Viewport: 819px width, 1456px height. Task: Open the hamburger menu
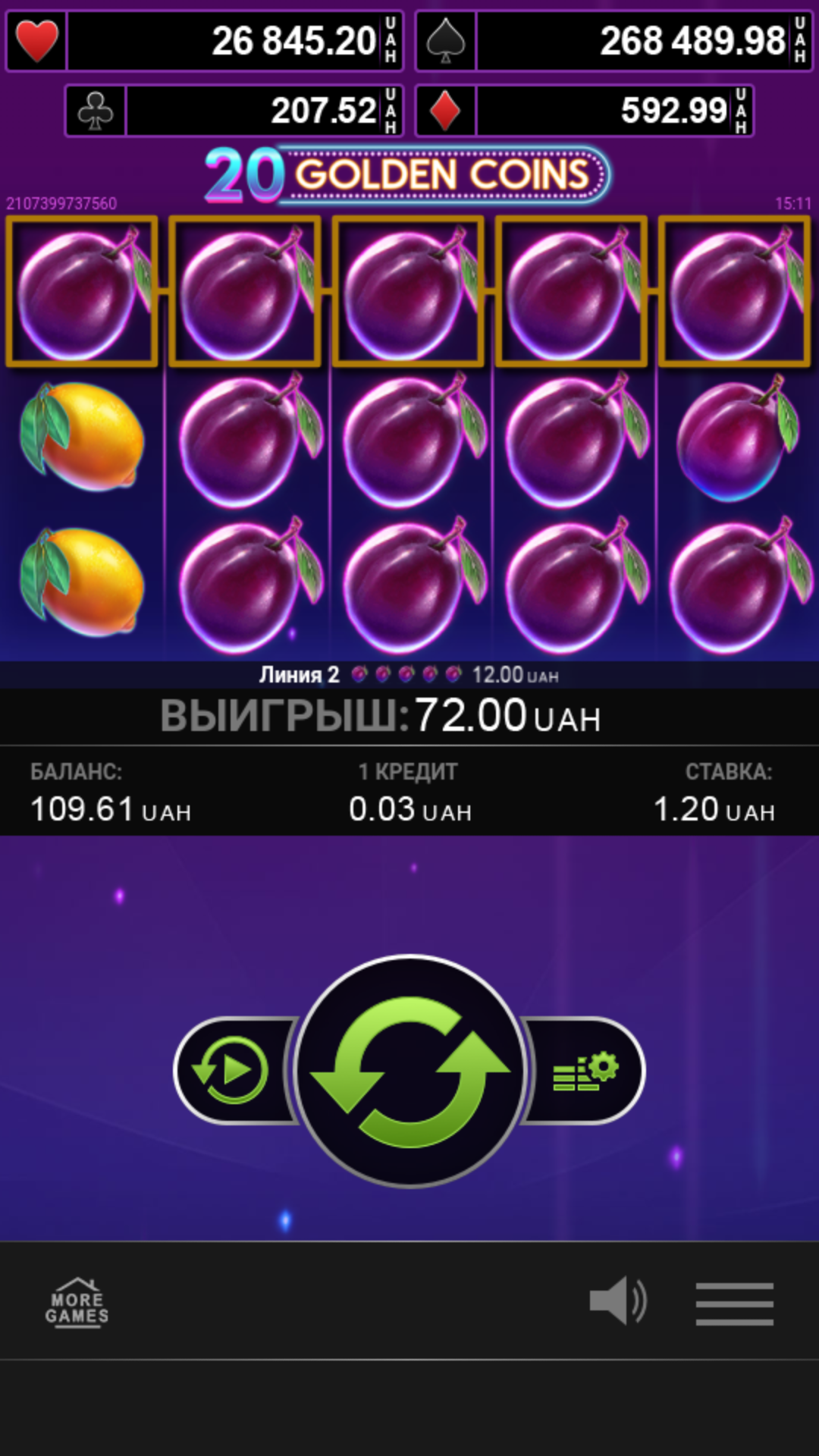735,1304
